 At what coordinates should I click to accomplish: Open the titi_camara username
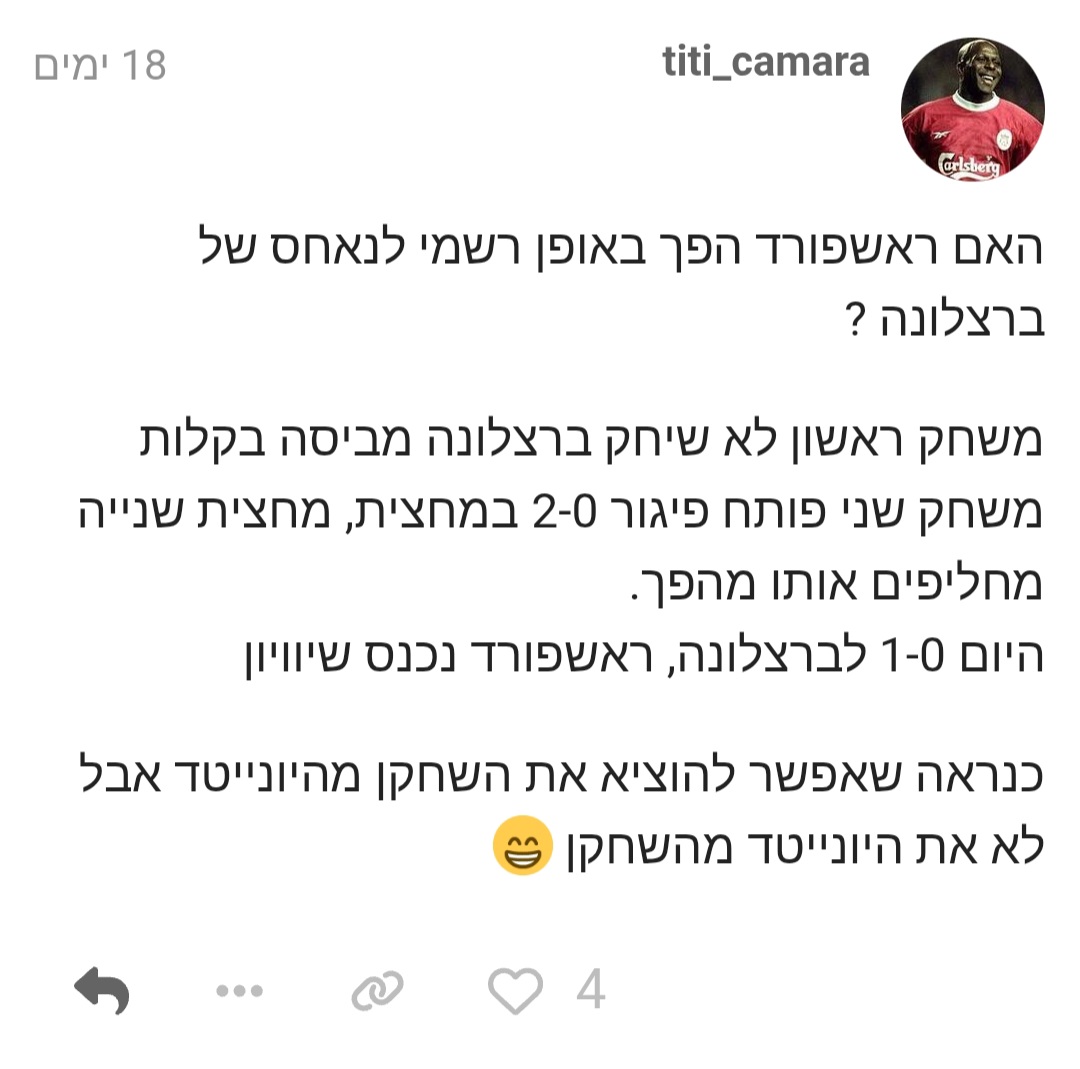766,63
